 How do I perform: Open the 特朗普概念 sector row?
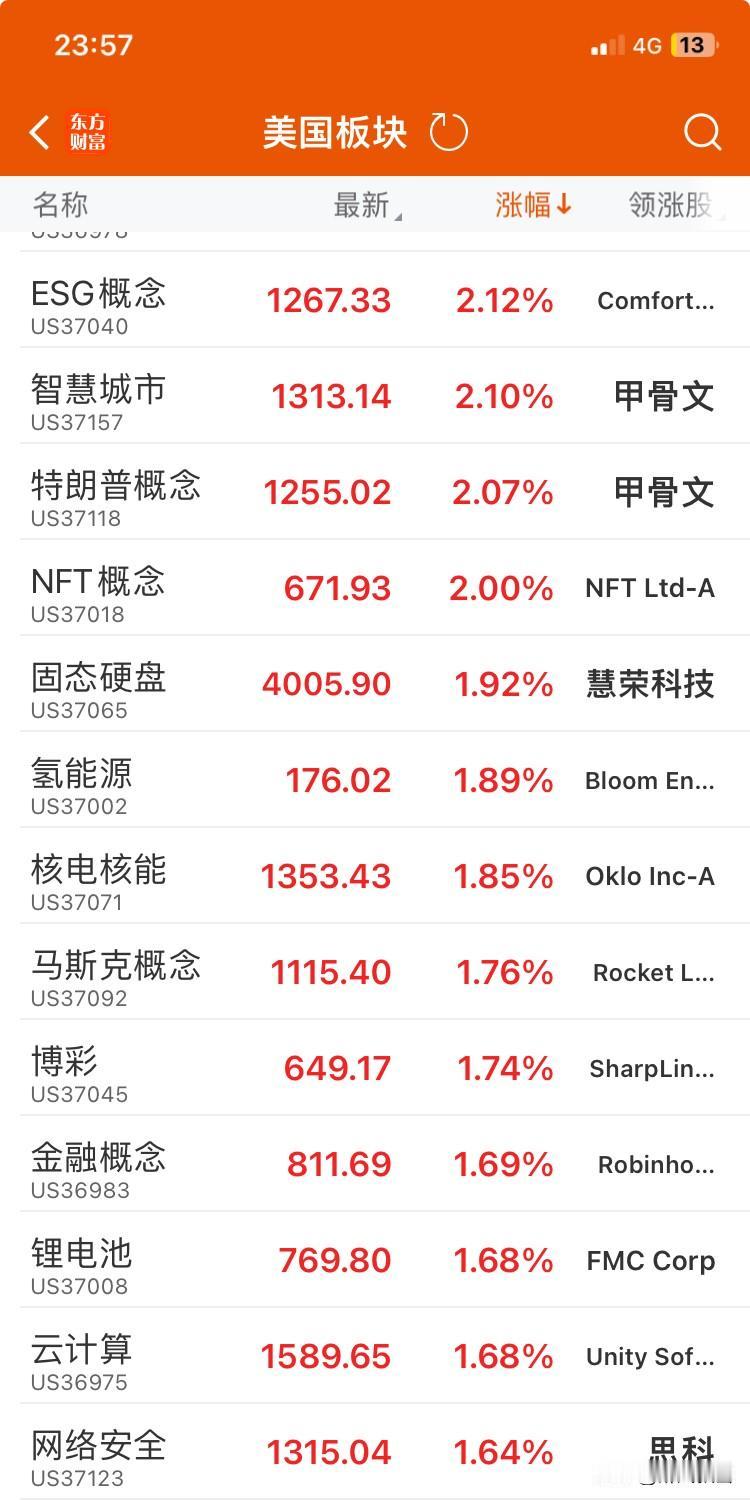pos(375,492)
